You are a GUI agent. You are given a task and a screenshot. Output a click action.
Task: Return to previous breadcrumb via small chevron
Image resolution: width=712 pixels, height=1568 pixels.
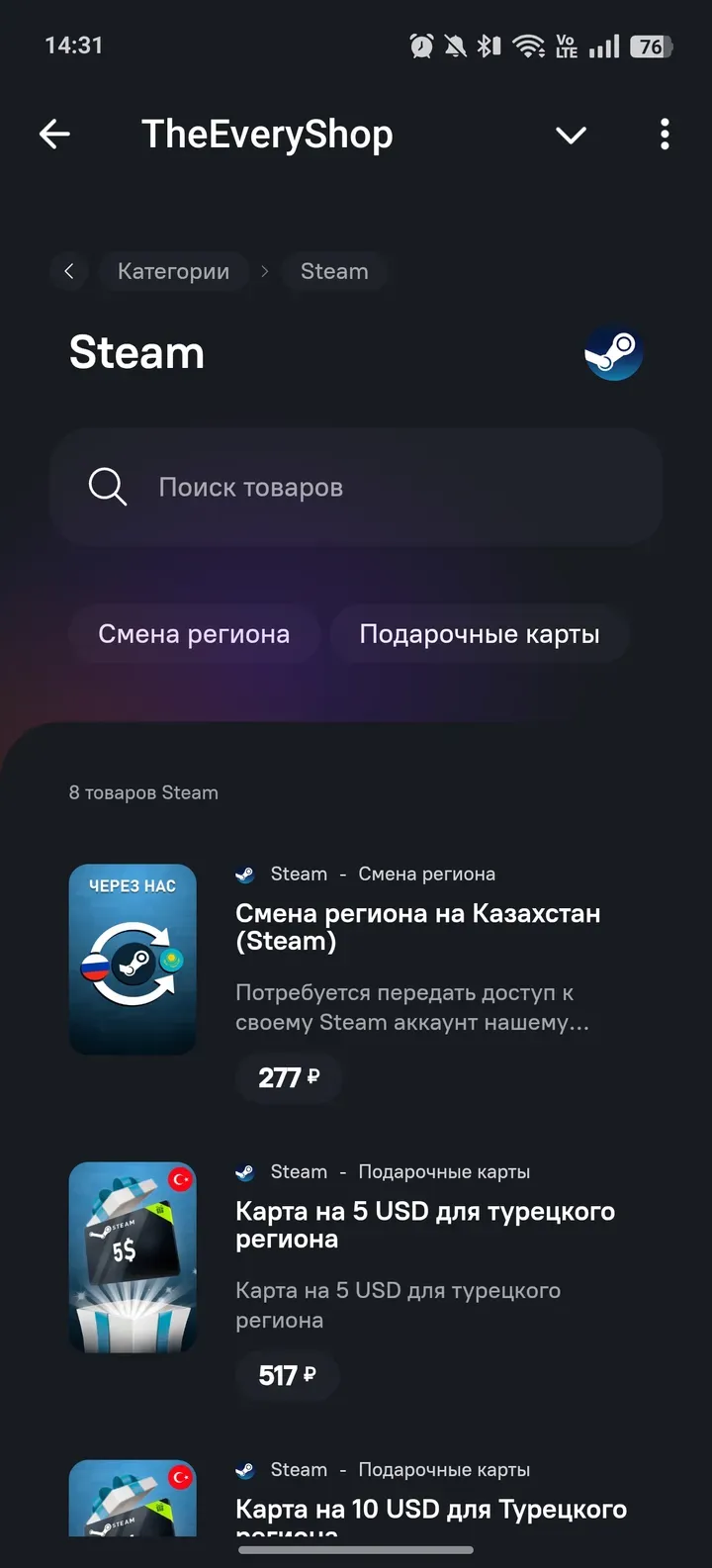pos(69,271)
